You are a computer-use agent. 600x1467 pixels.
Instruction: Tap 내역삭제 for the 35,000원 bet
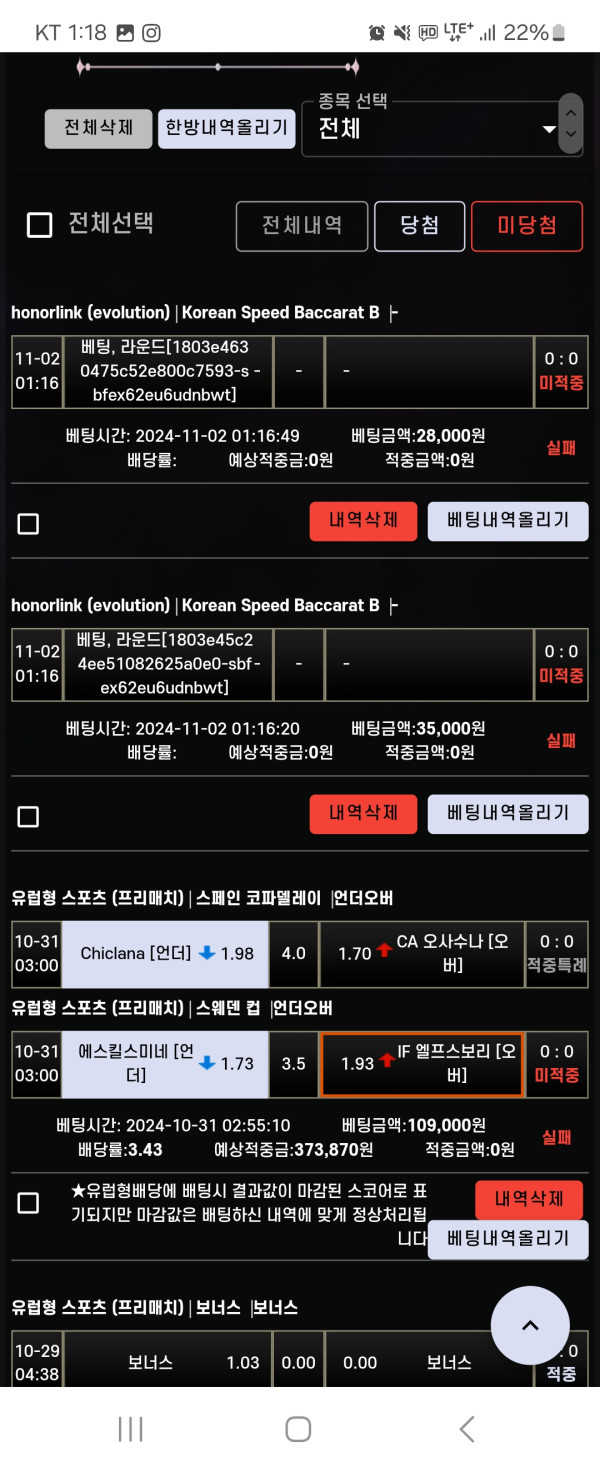[x=363, y=814]
